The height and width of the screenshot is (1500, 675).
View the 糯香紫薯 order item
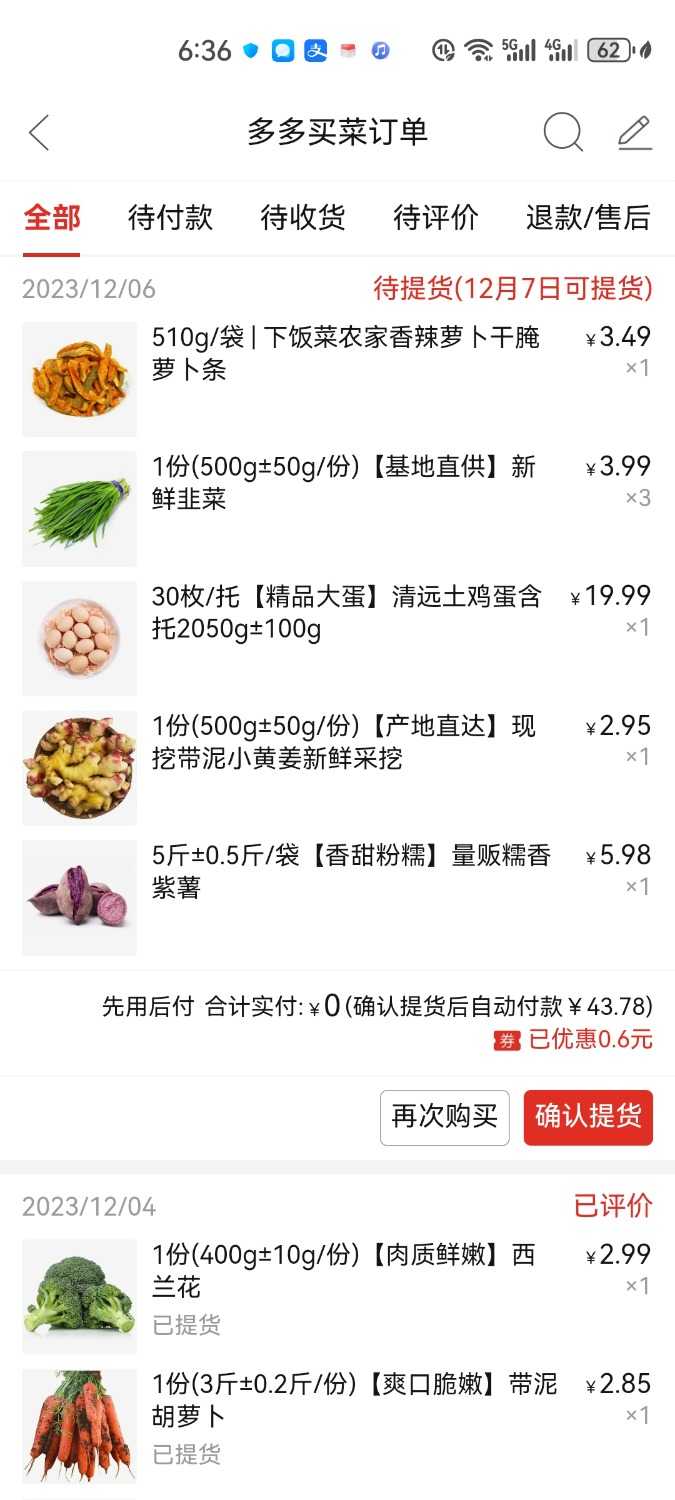point(345,872)
